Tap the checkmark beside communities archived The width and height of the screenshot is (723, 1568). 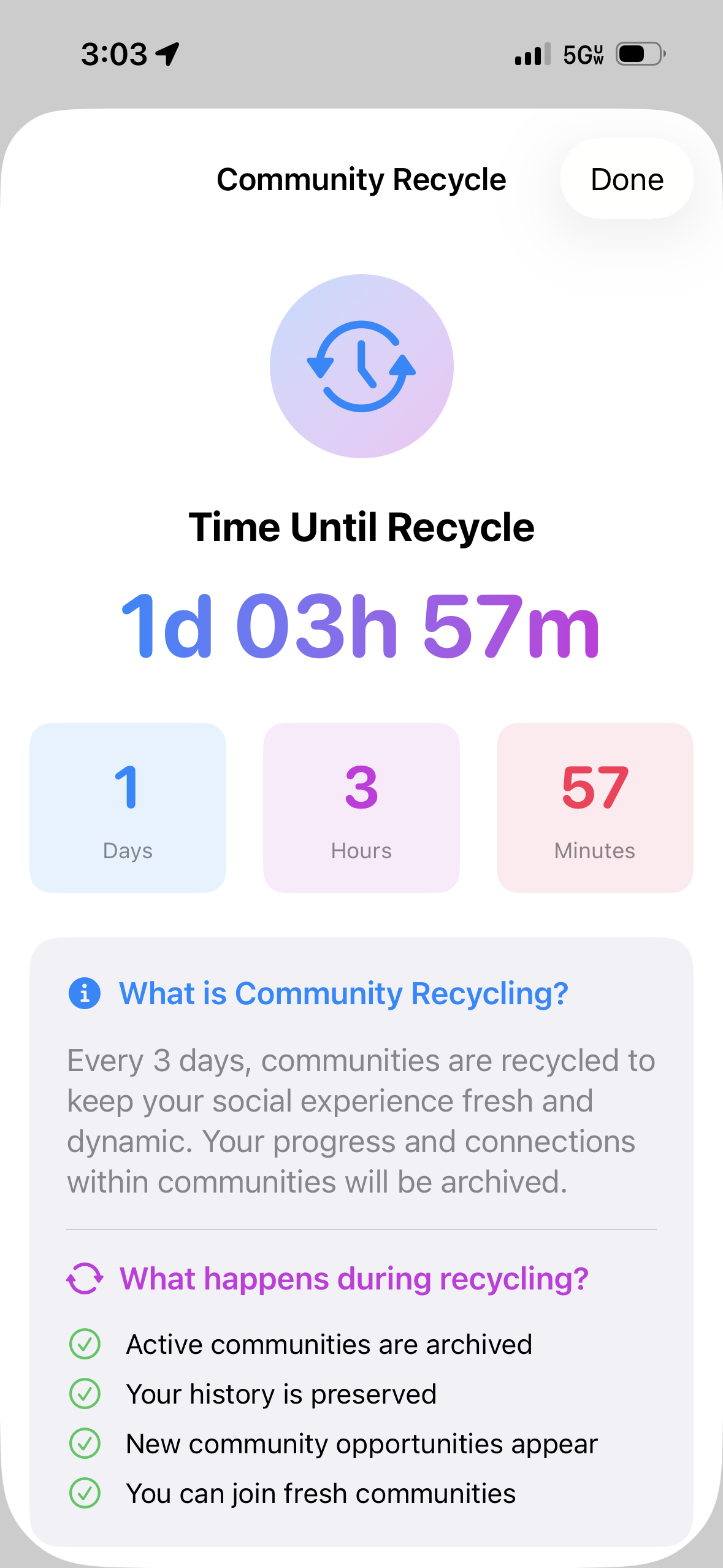[x=85, y=1343]
